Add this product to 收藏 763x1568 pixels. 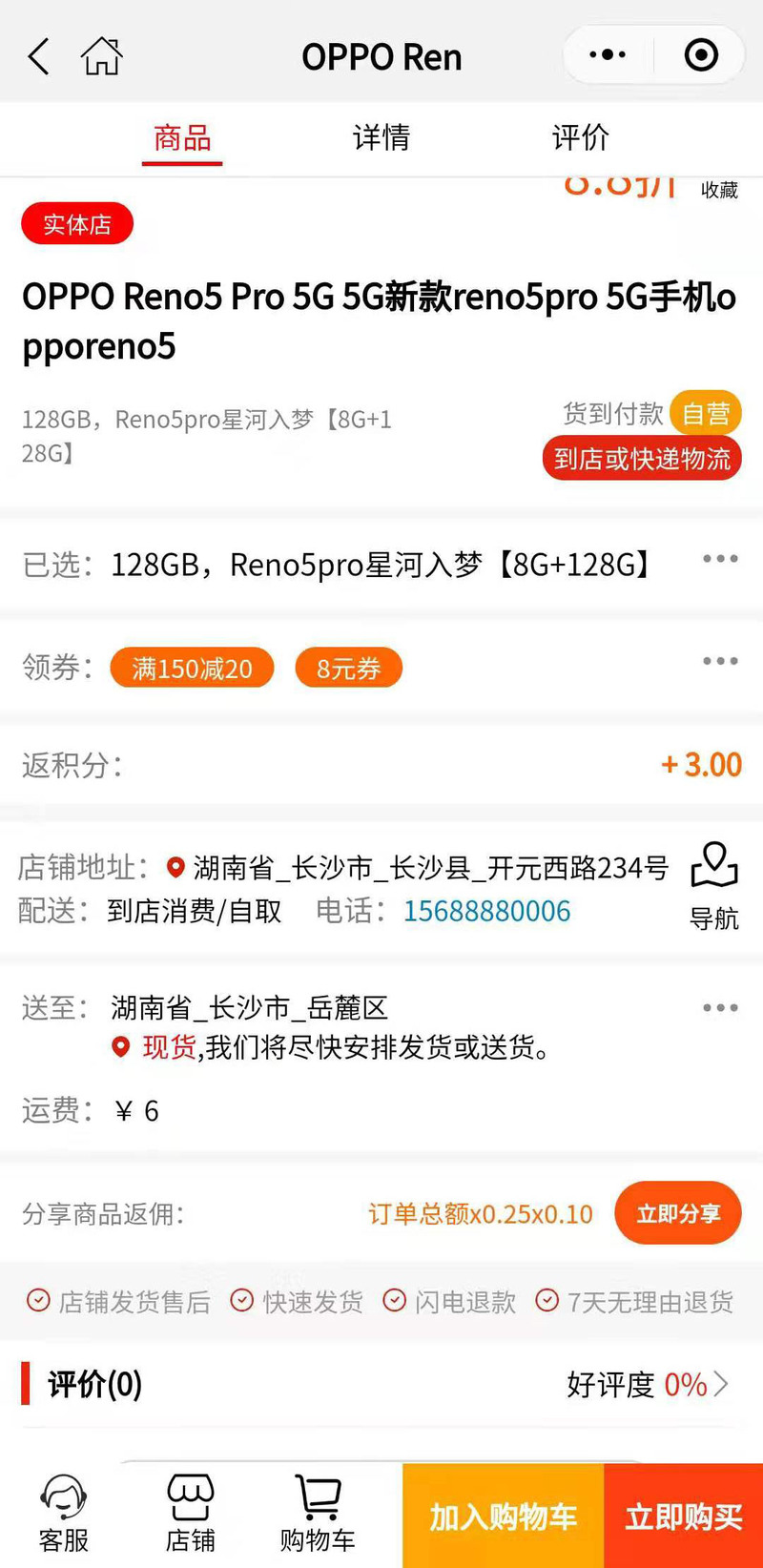pos(719,190)
